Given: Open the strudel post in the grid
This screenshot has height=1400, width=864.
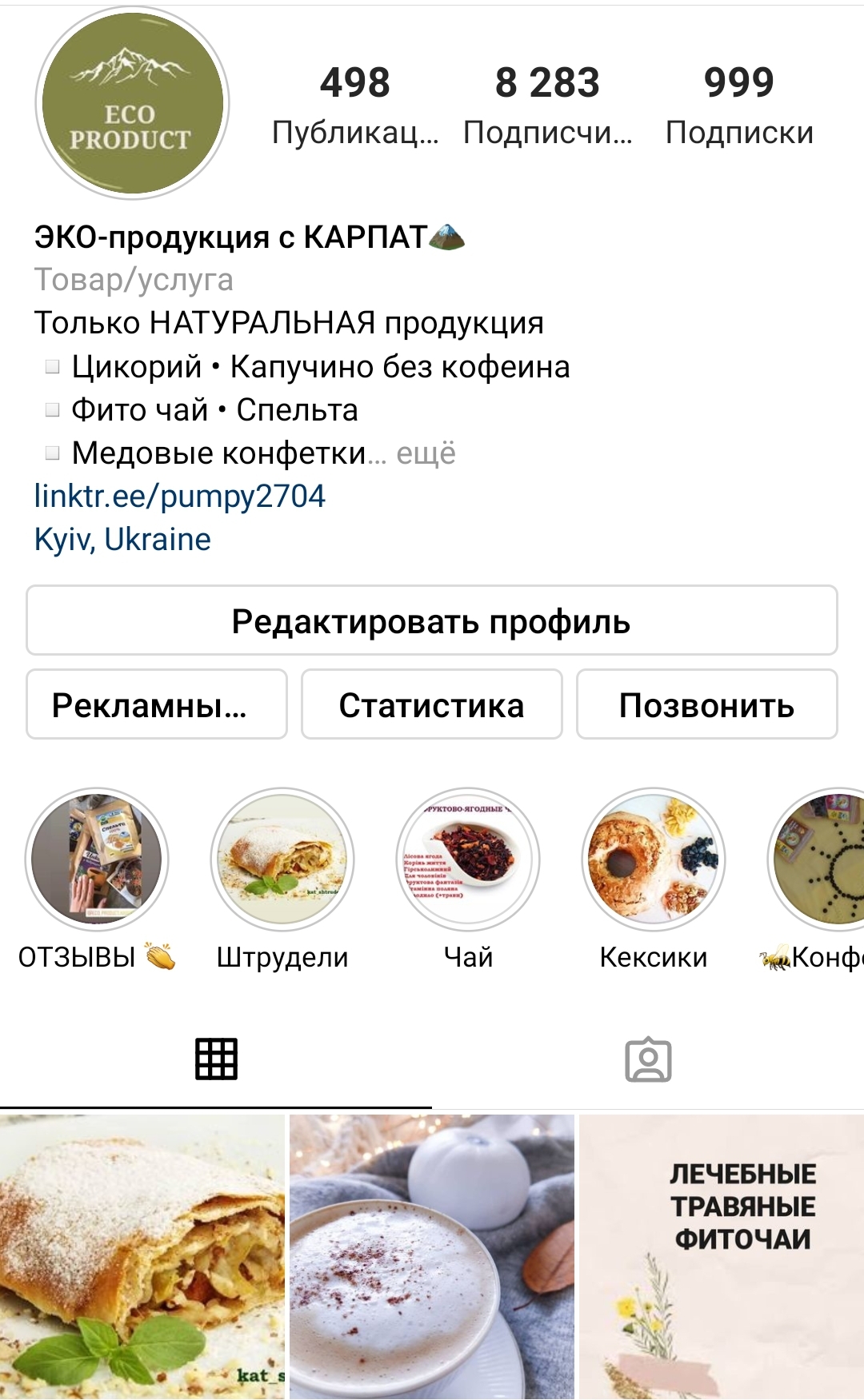Looking at the screenshot, I should (x=142, y=1257).
